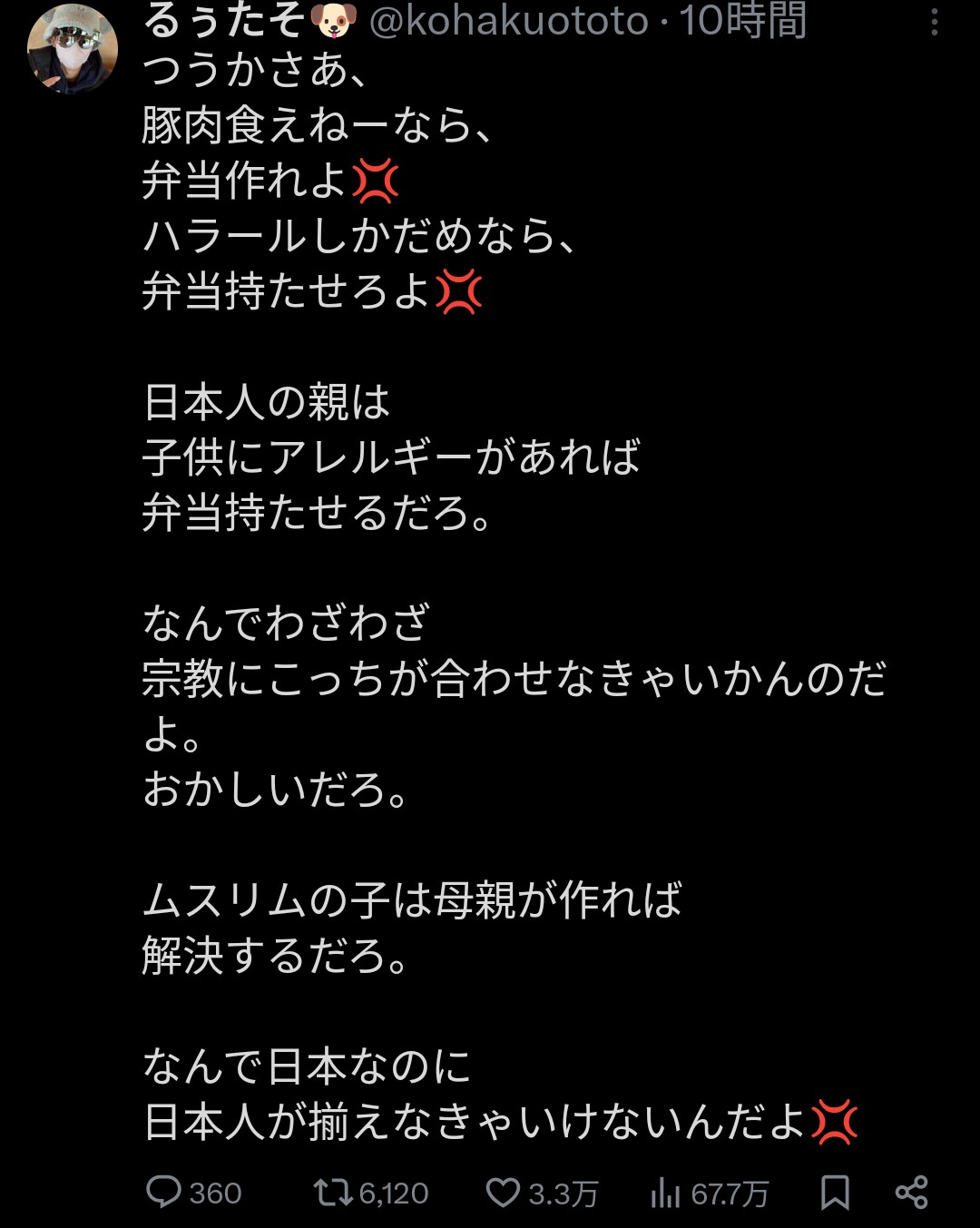View analytics showing 67.7万 views
The height and width of the screenshot is (1228, 980).
[666, 1192]
